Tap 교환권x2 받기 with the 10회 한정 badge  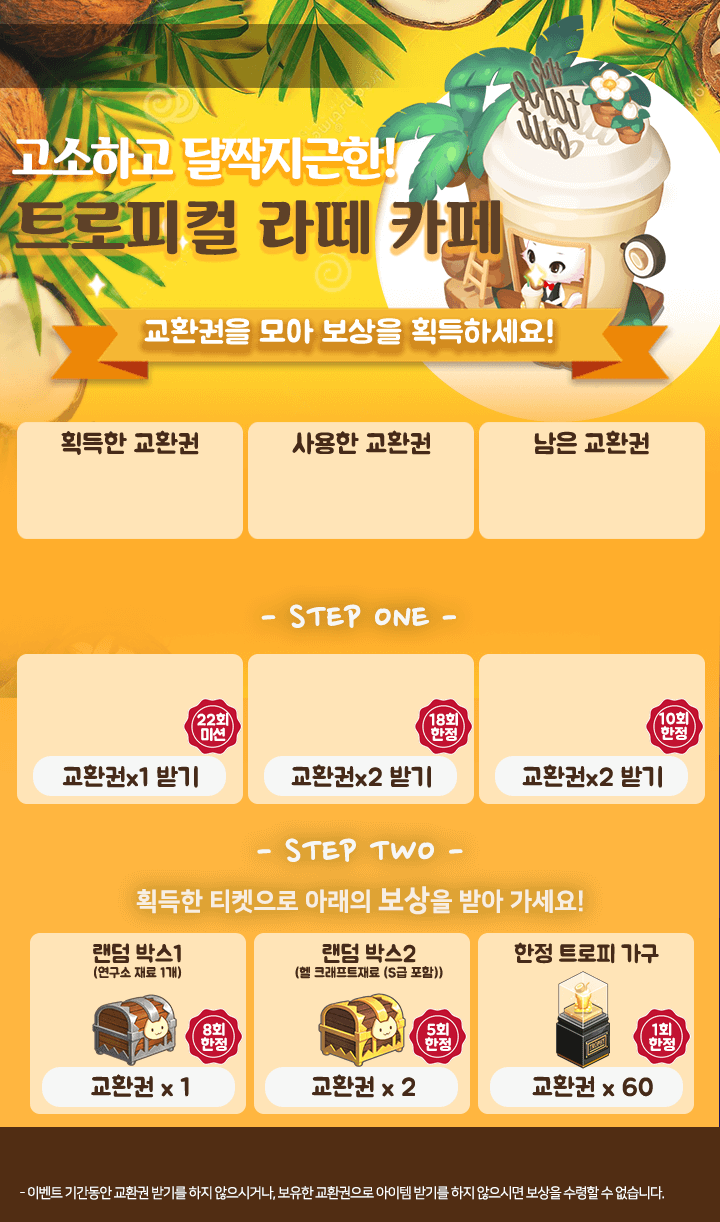click(x=592, y=776)
